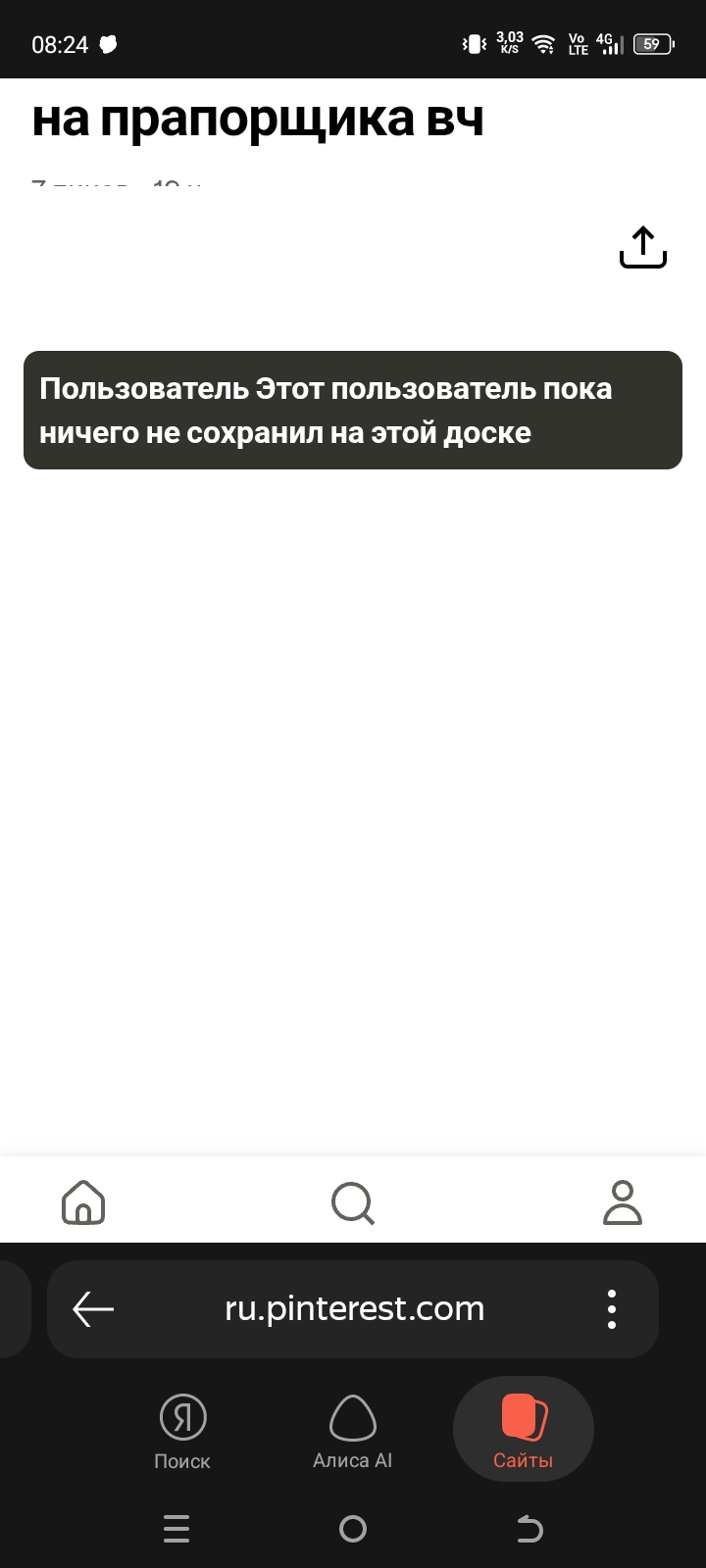This screenshot has width=706, height=1568.
Task: Open recent apps from navigation bar
Action: (176, 1529)
